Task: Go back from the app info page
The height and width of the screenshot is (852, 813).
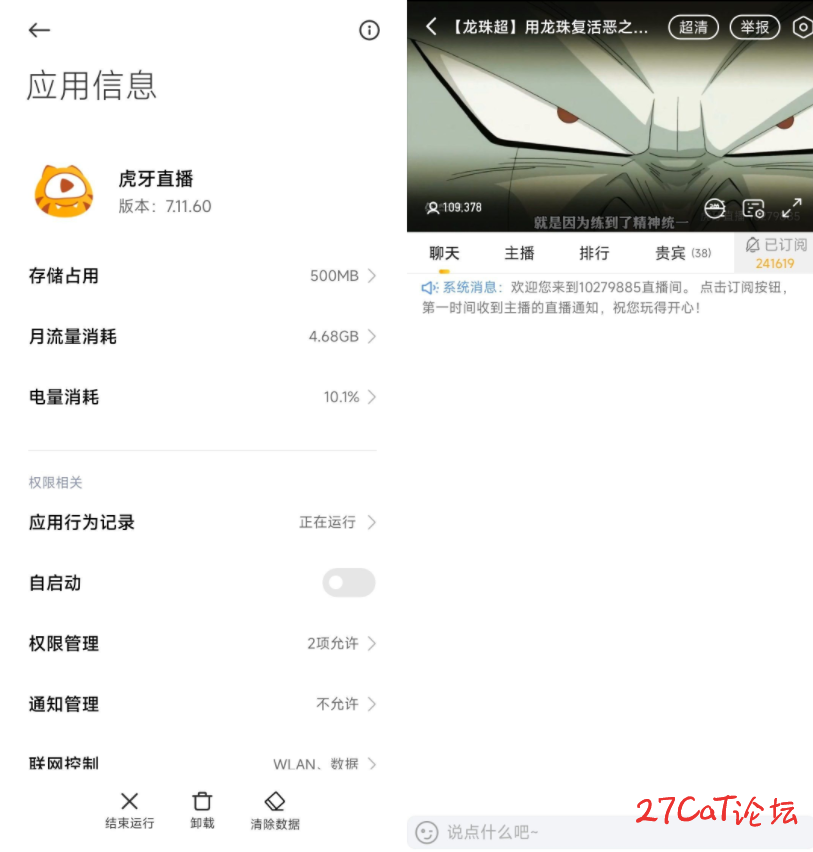Action: pos(39,30)
